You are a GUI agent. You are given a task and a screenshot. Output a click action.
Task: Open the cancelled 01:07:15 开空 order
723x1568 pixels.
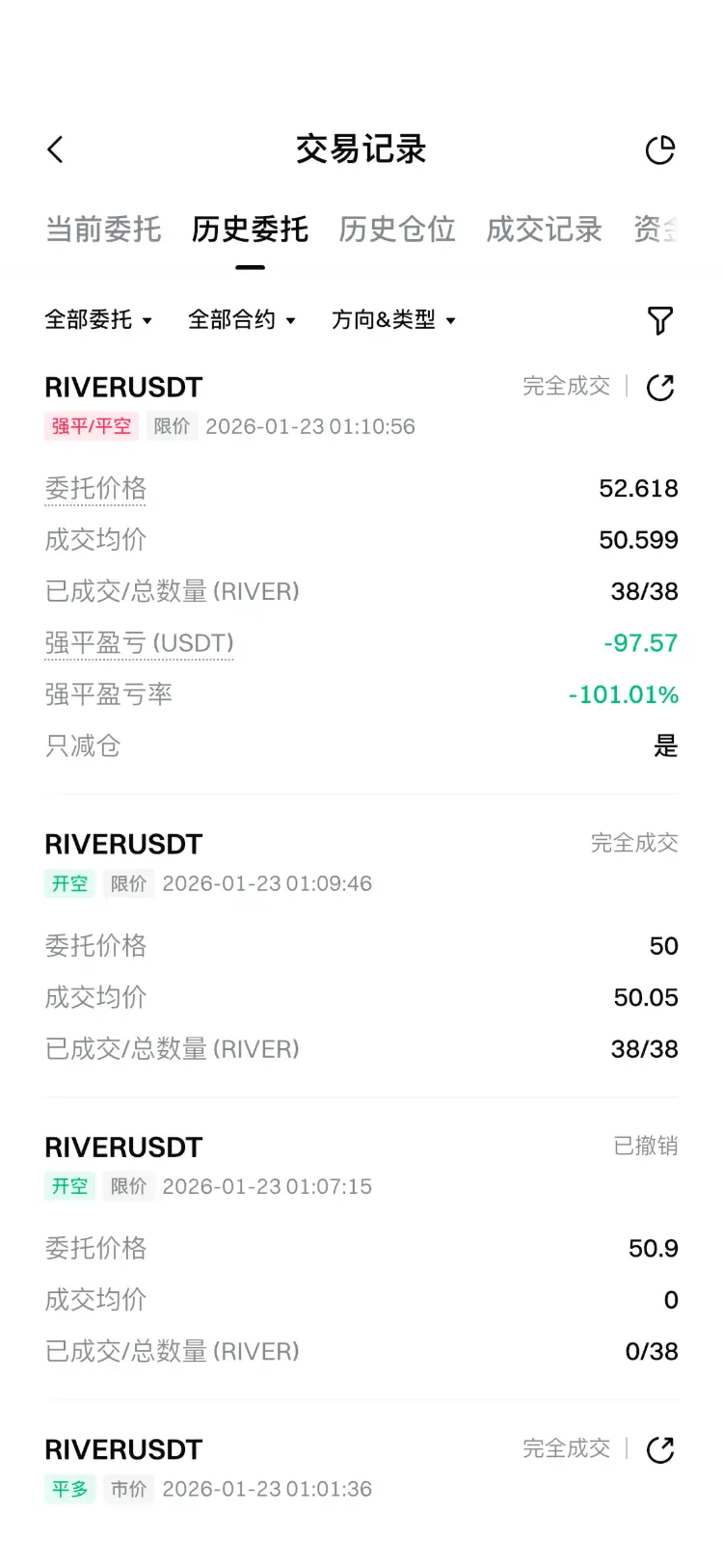361,1248
